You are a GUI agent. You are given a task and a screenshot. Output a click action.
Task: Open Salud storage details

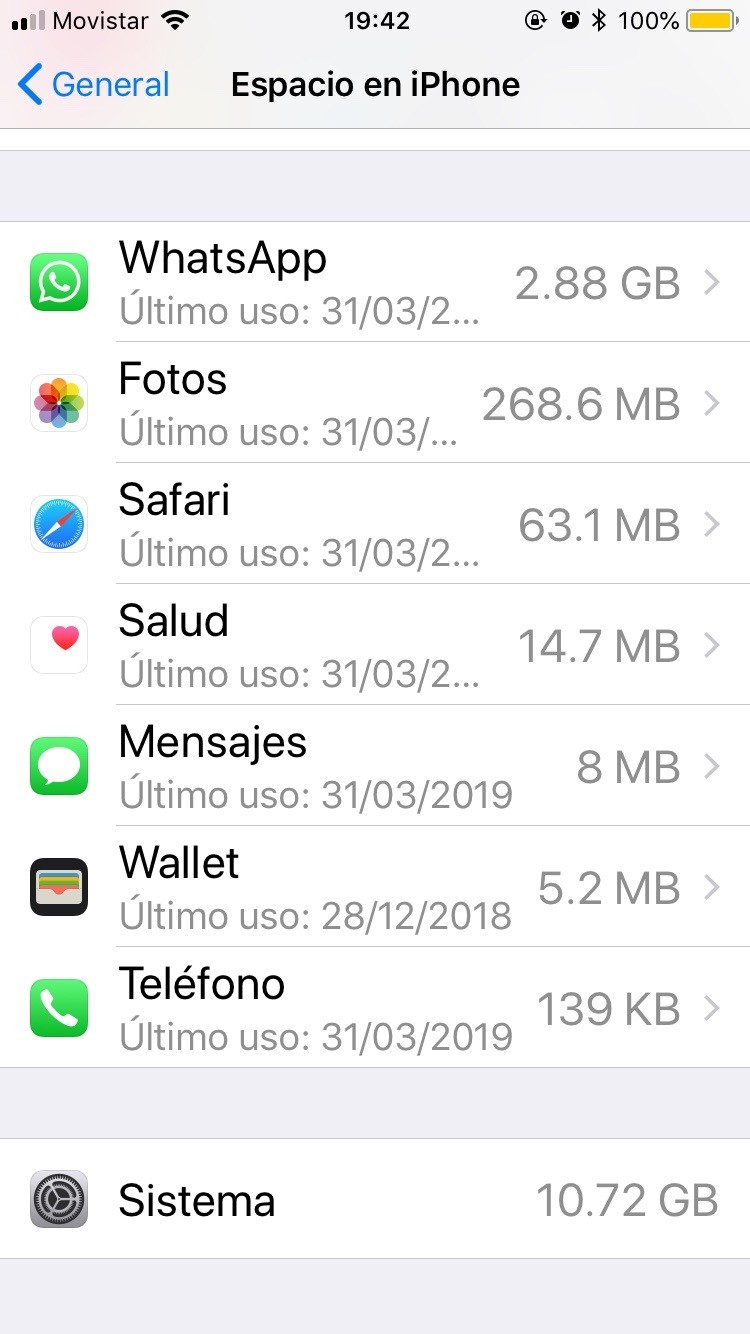[375, 645]
